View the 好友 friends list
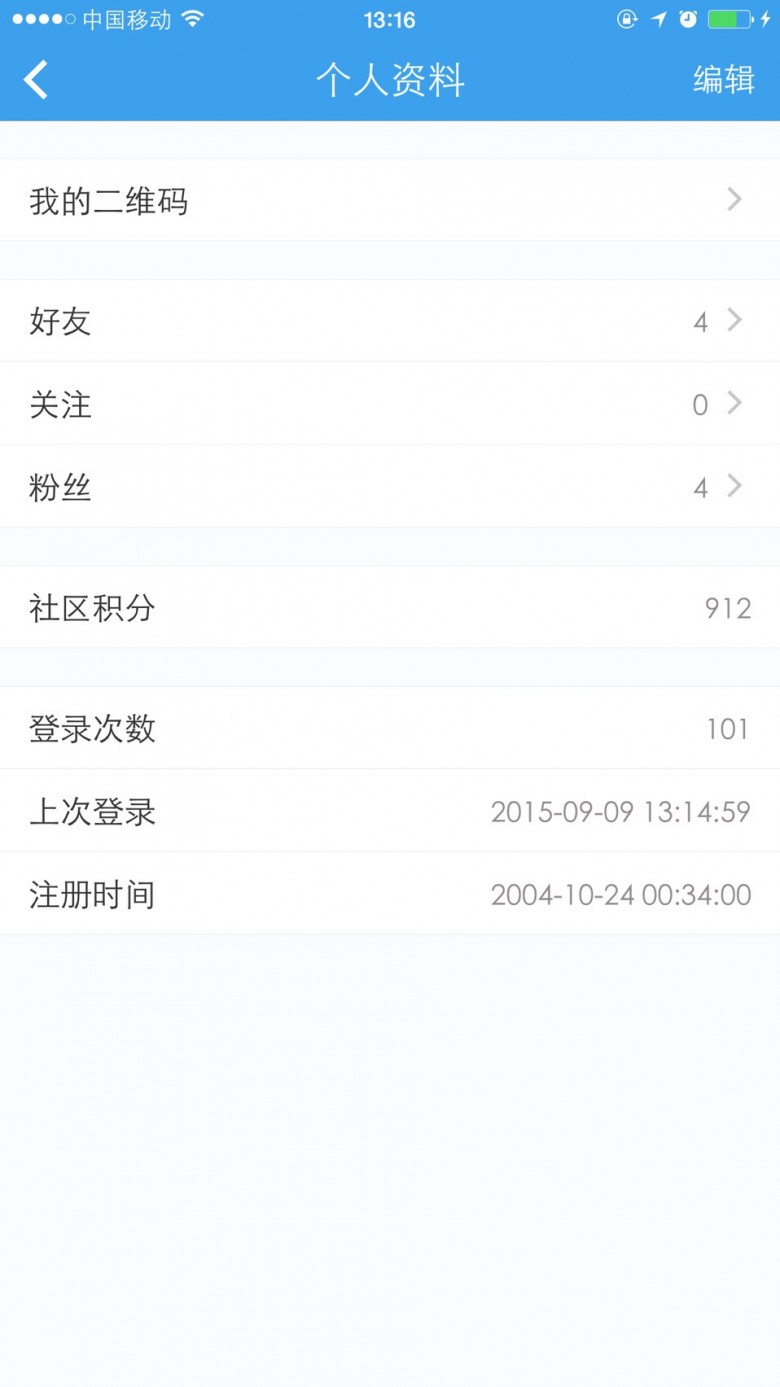The image size is (780, 1387). [x=390, y=321]
